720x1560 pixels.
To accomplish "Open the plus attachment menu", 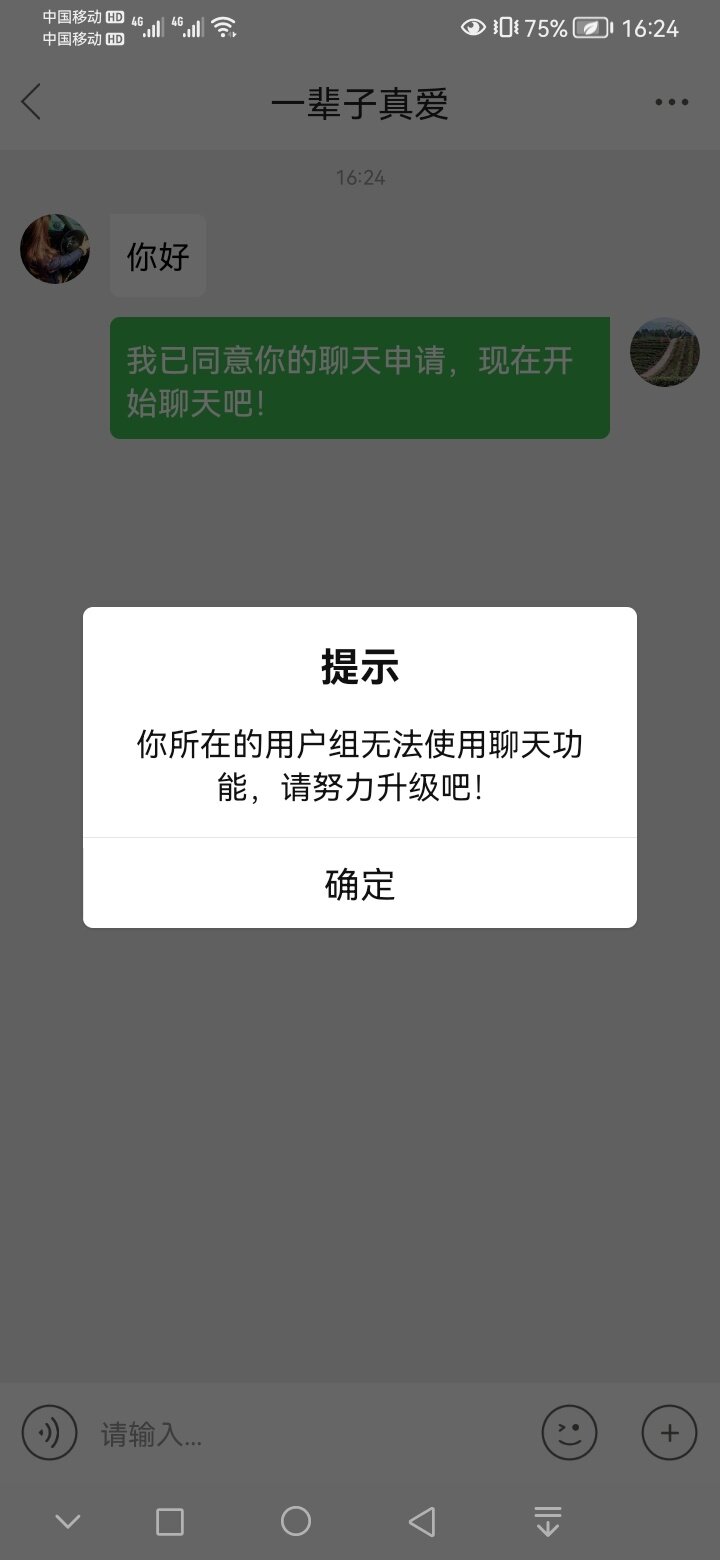I will click(669, 1434).
